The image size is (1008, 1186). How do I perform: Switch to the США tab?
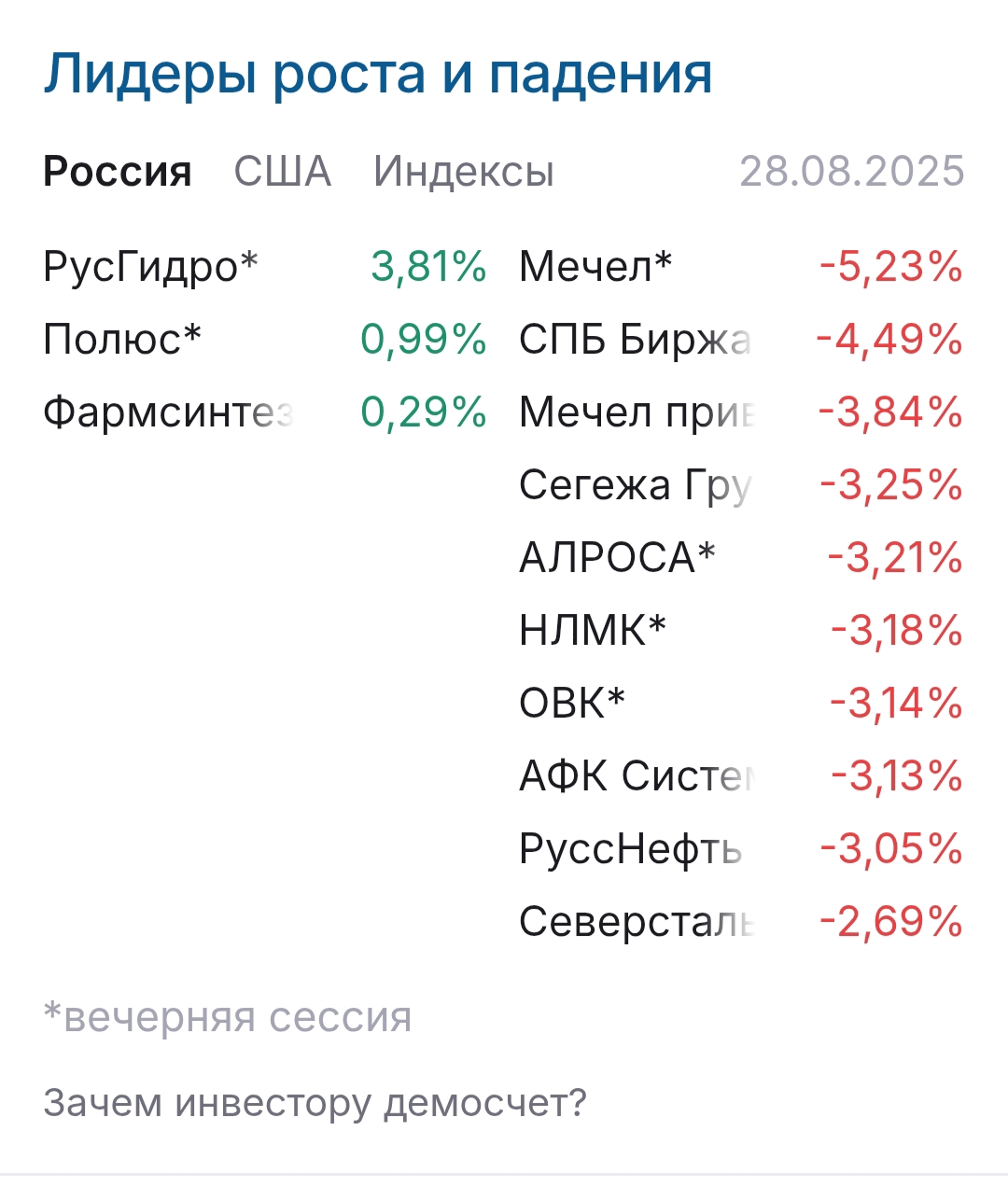[282, 172]
